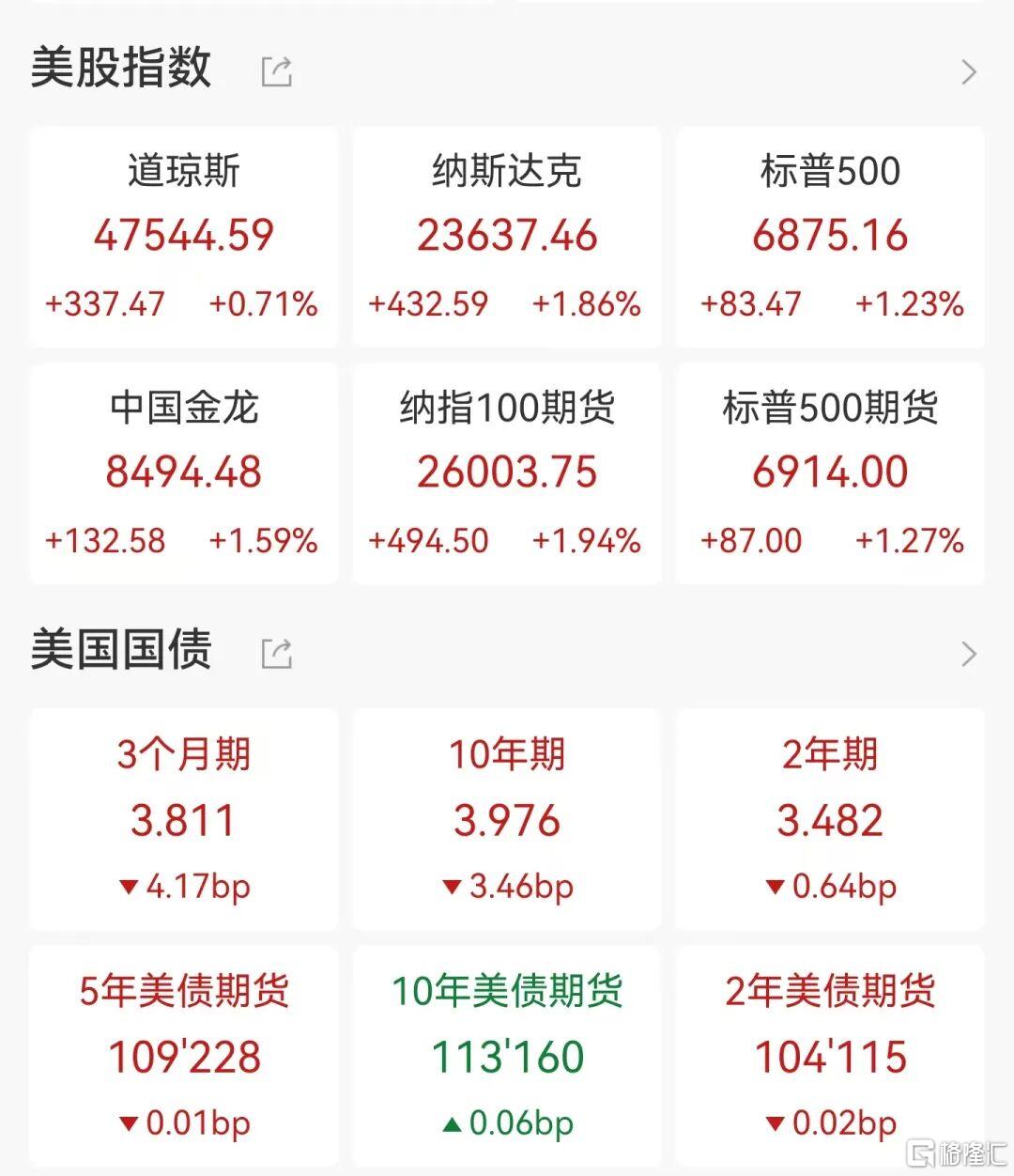The height and width of the screenshot is (1176, 1014).
Task: Open the 纳斯达克 index card
Action: 507,237
